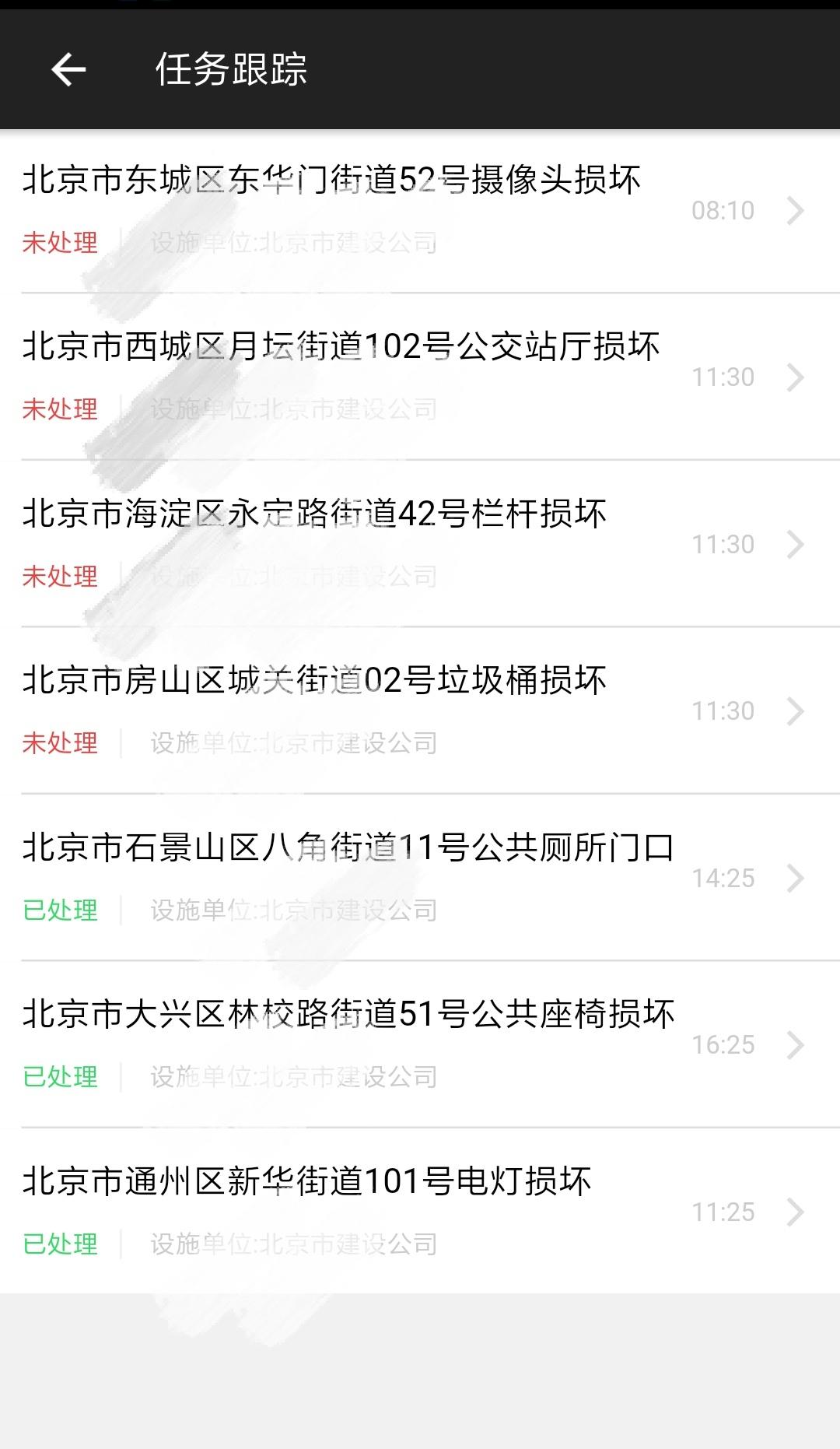The width and height of the screenshot is (840, 1449).
Task: Open the chevron beside 八角街道11号公共厕所门口
Action: 793,878
